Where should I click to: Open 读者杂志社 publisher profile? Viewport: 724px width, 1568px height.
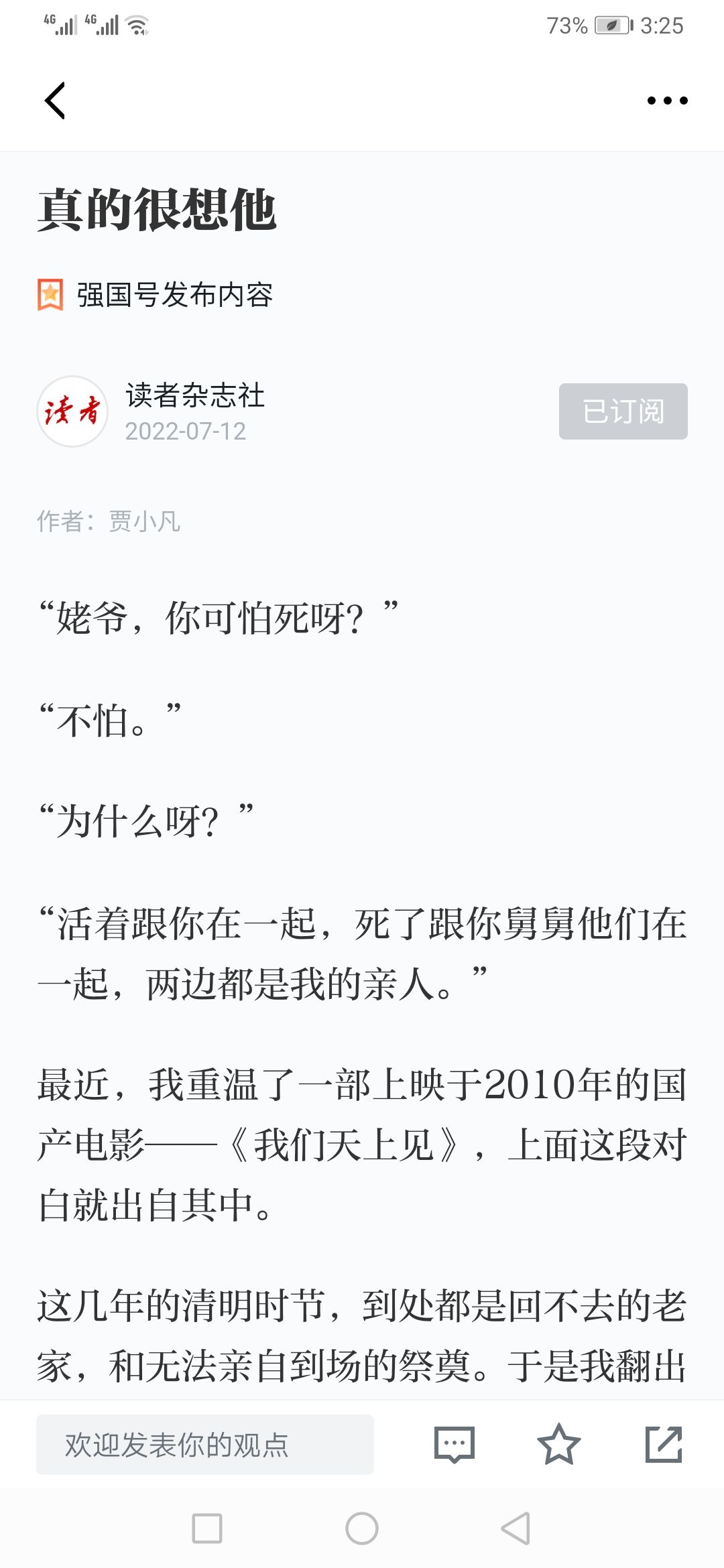72,411
